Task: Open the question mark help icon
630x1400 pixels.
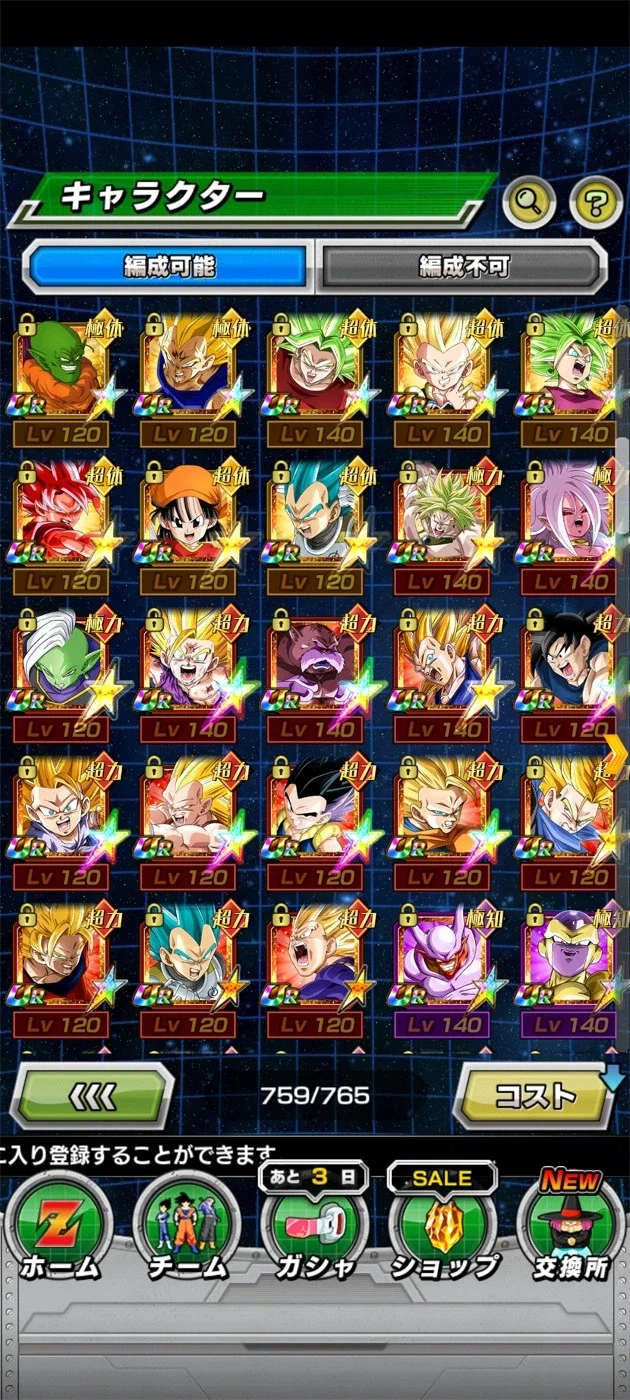Action: coord(596,203)
